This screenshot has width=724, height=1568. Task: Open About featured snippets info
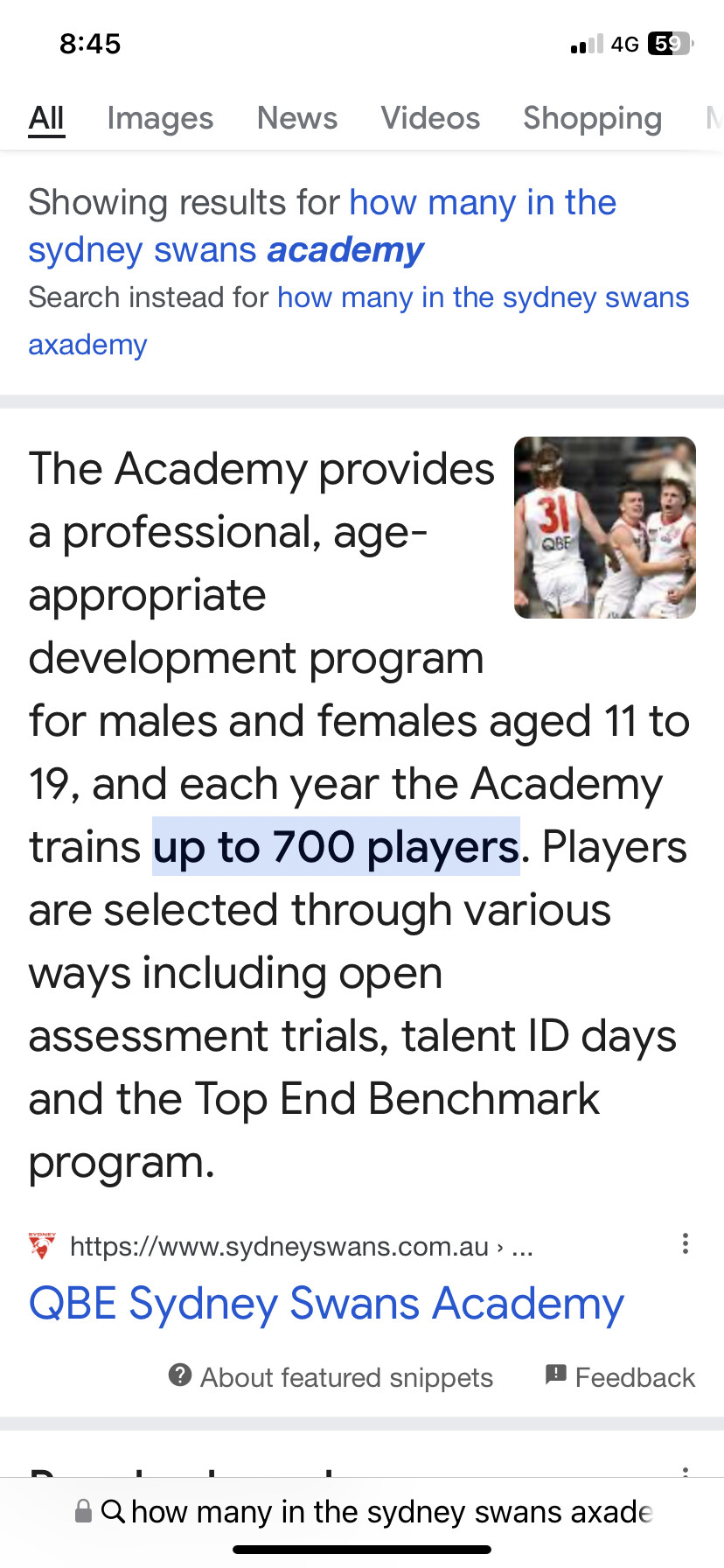[x=331, y=1377]
